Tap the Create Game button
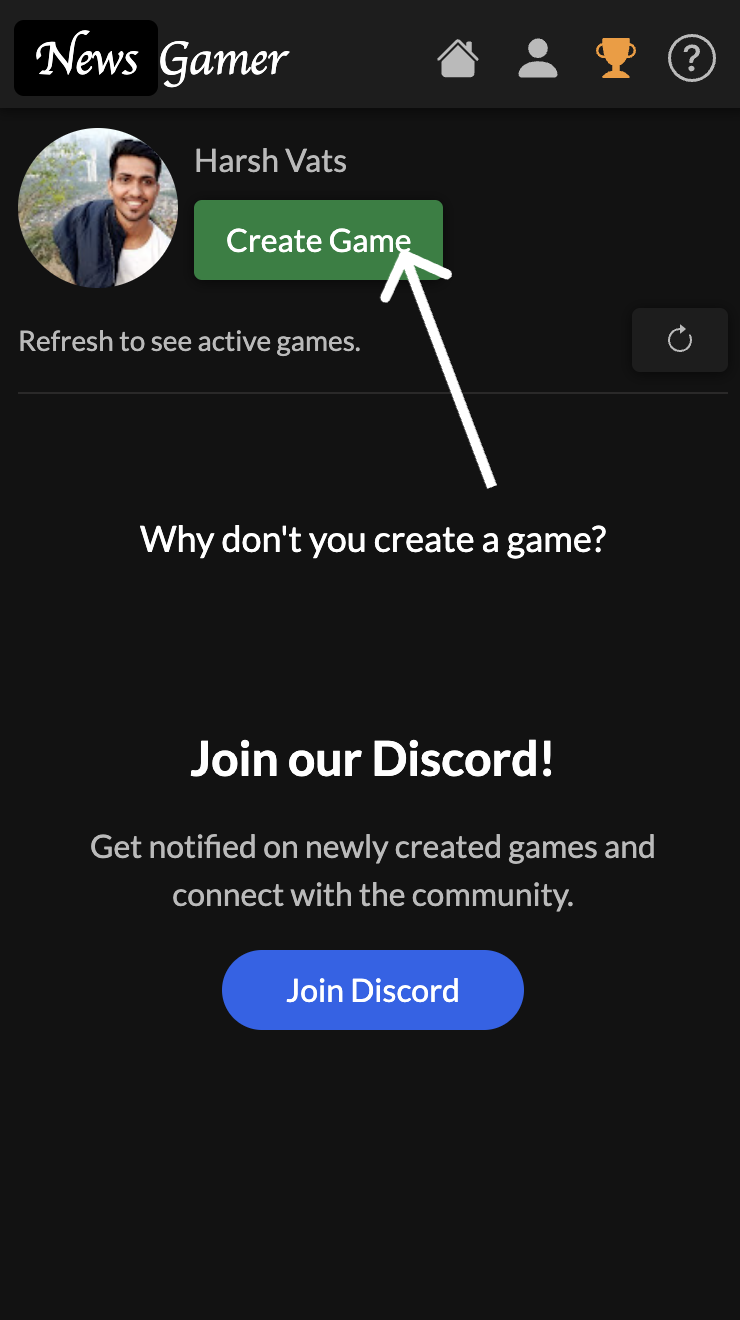 click(318, 240)
